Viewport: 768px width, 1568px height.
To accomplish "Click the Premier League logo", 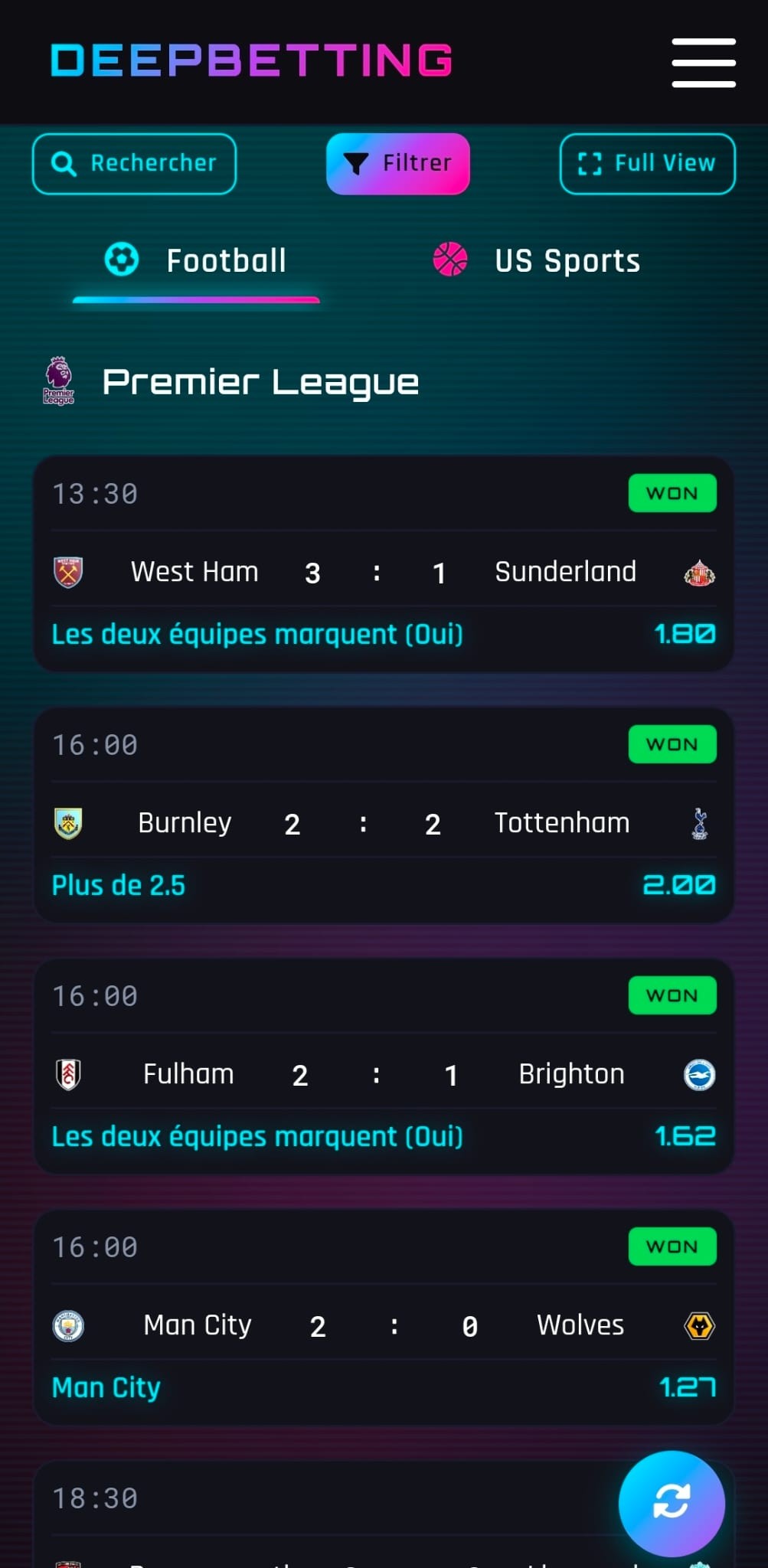I will (x=59, y=381).
